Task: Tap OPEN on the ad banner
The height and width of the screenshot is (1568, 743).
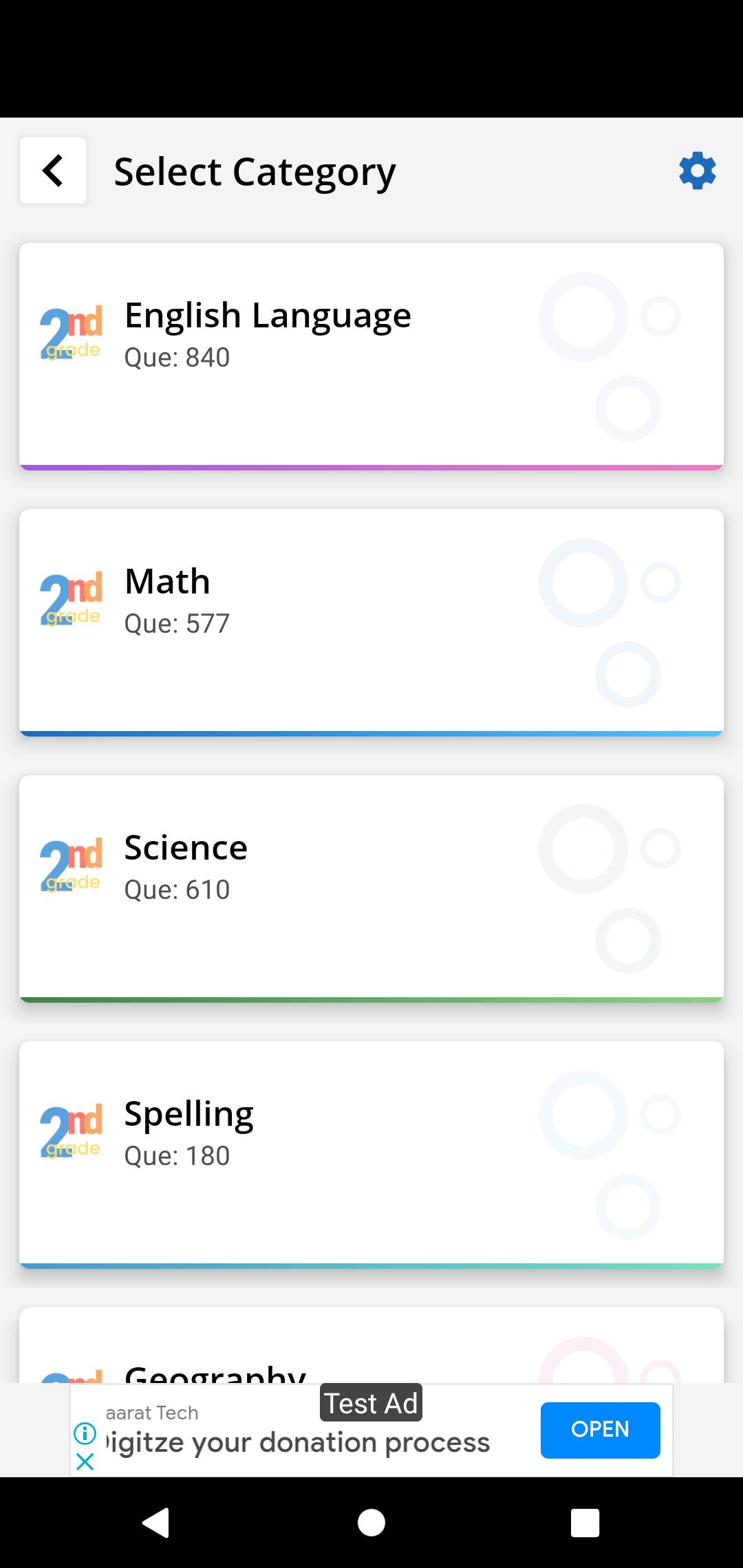Action: (x=600, y=1430)
